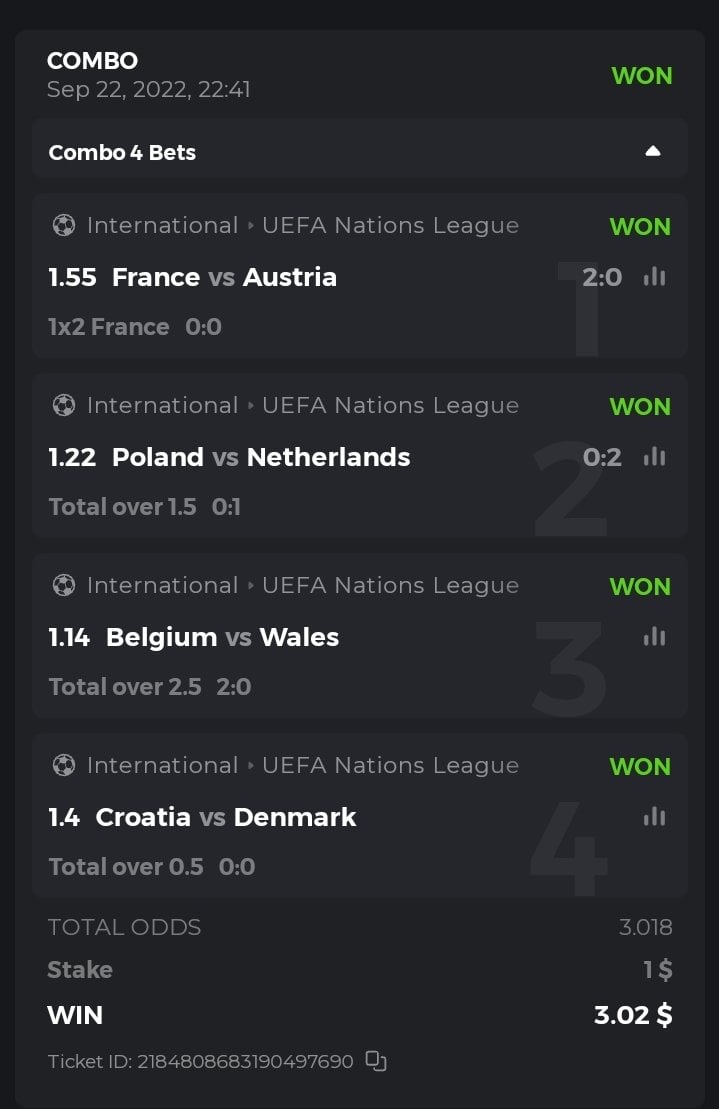The image size is (719, 1109).
Task: Open stats for Croatia vs Denmark
Action: point(654,817)
